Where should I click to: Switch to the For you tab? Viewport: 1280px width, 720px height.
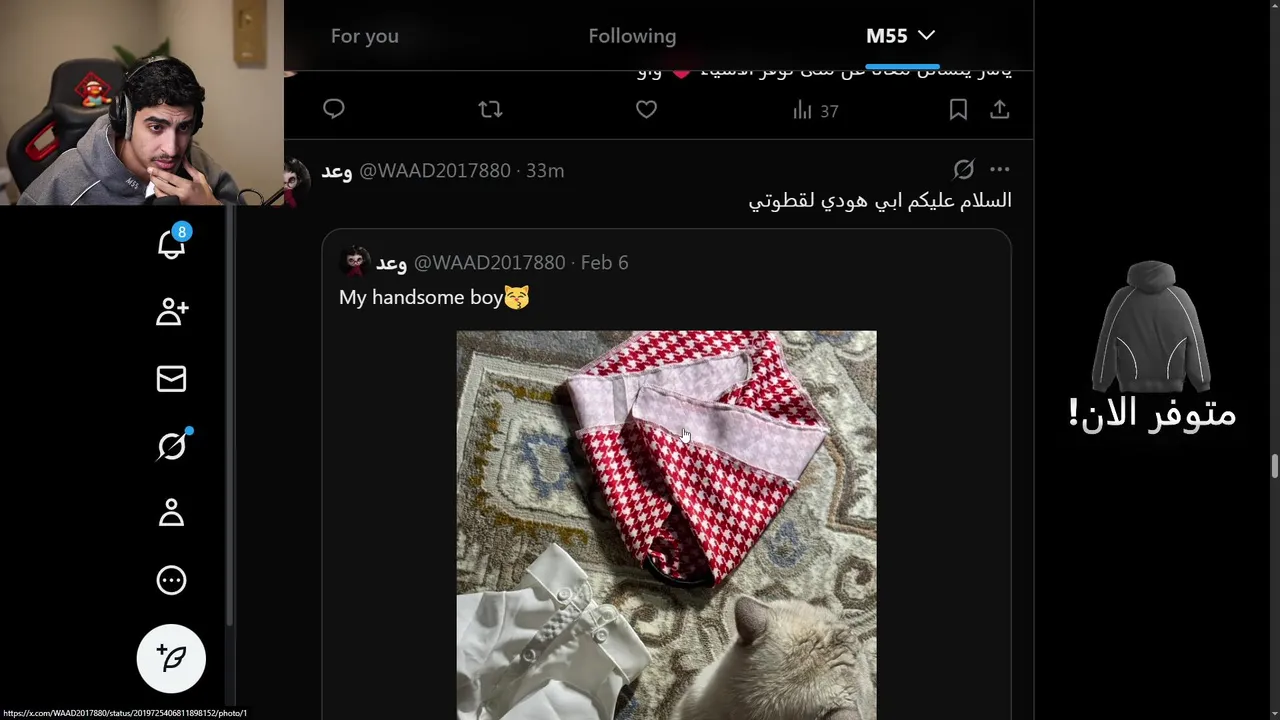coord(365,36)
